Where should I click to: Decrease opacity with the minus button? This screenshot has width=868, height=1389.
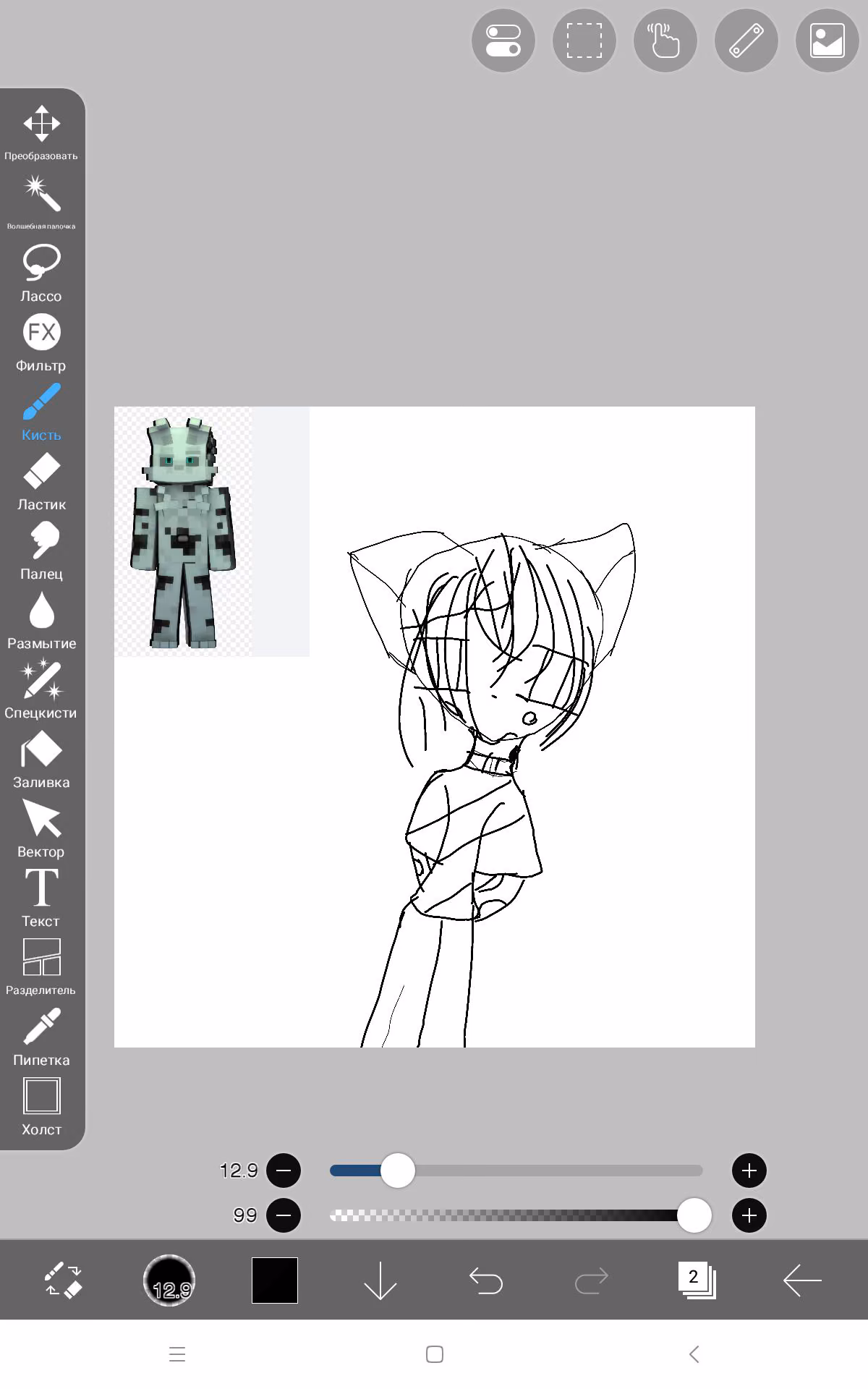point(284,1215)
